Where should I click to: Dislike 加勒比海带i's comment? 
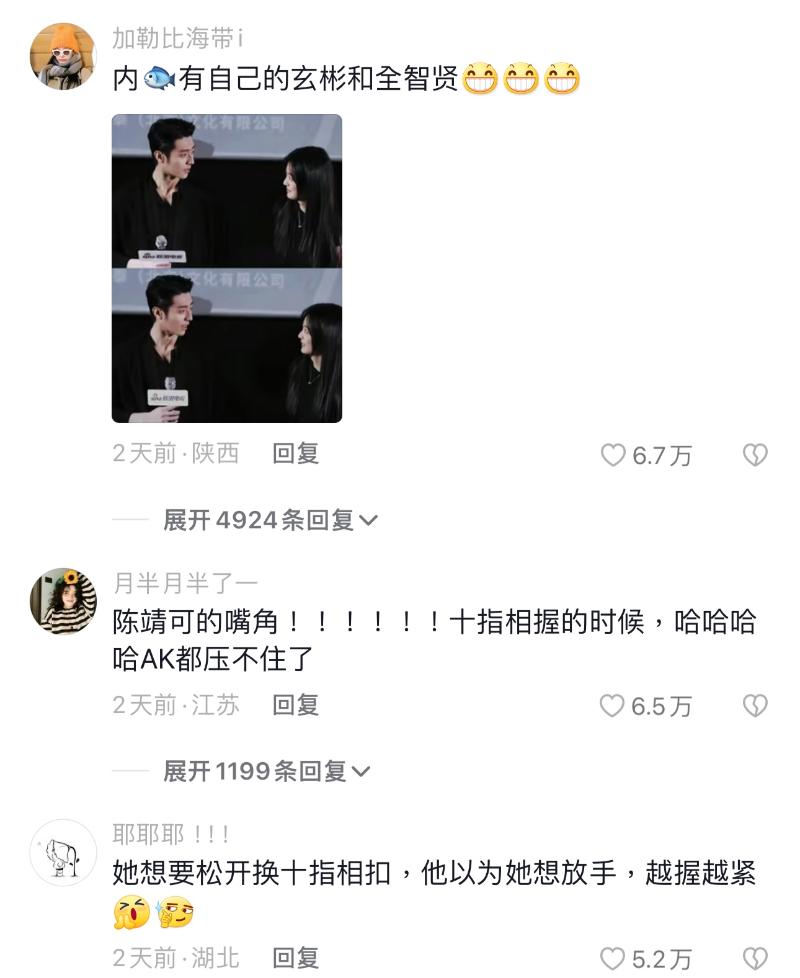coord(755,456)
